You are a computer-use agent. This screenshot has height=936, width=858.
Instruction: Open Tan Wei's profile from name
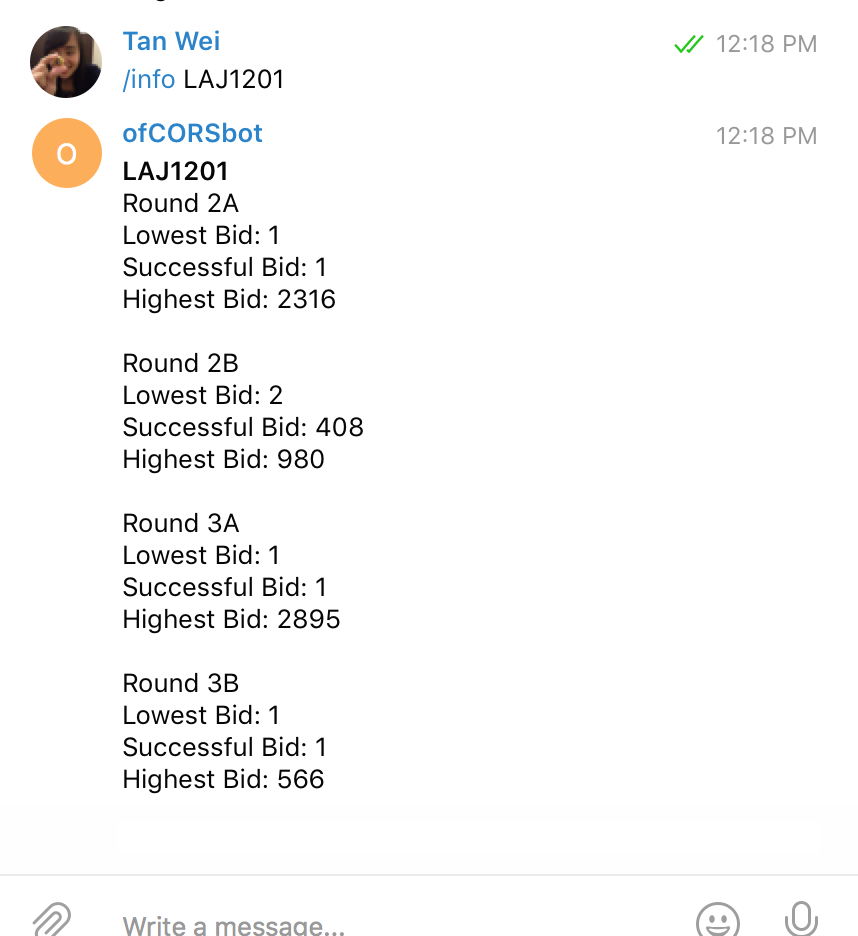point(171,41)
